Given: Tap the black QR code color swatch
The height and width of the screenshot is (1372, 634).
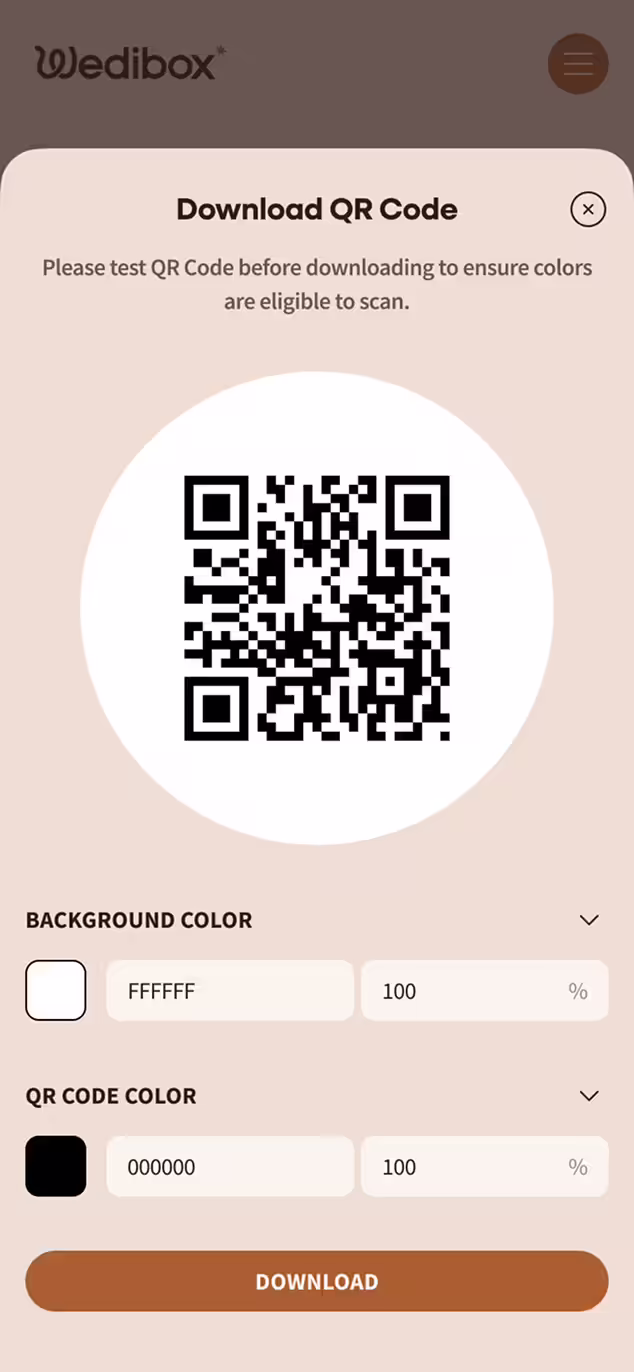Looking at the screenshot, I should [x=56, y=1166].
